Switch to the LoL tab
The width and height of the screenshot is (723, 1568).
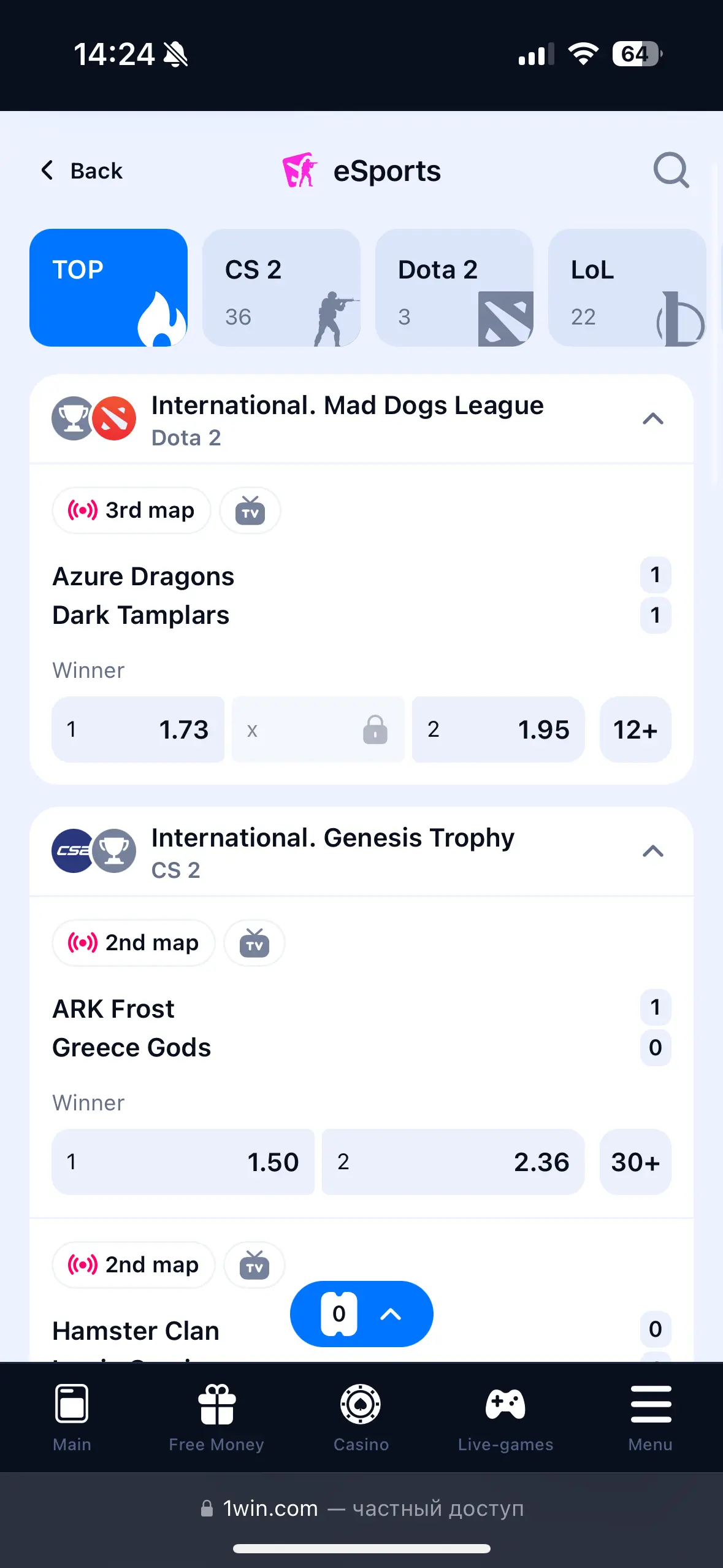627,288
